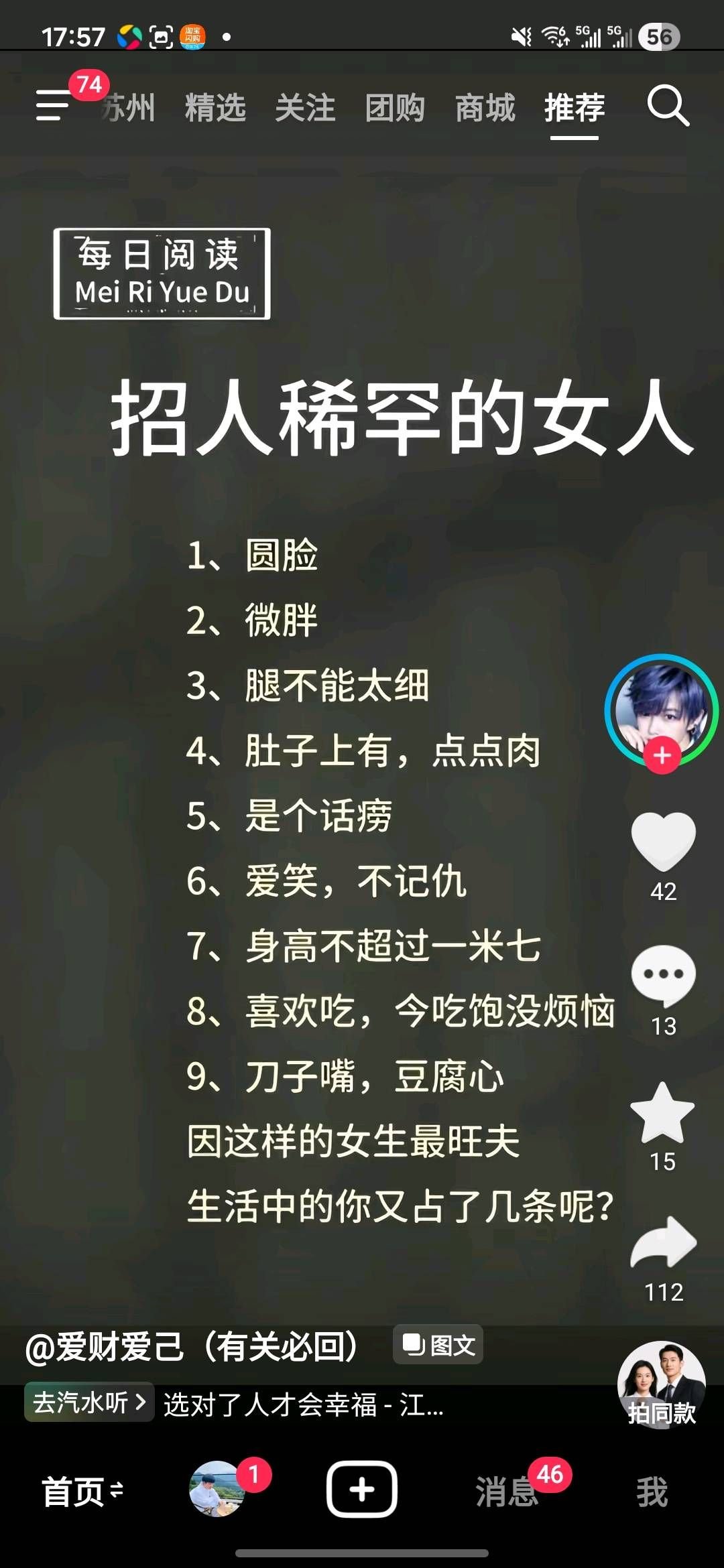
Task: Create a new post with plus button
Action: [361, 1489]
